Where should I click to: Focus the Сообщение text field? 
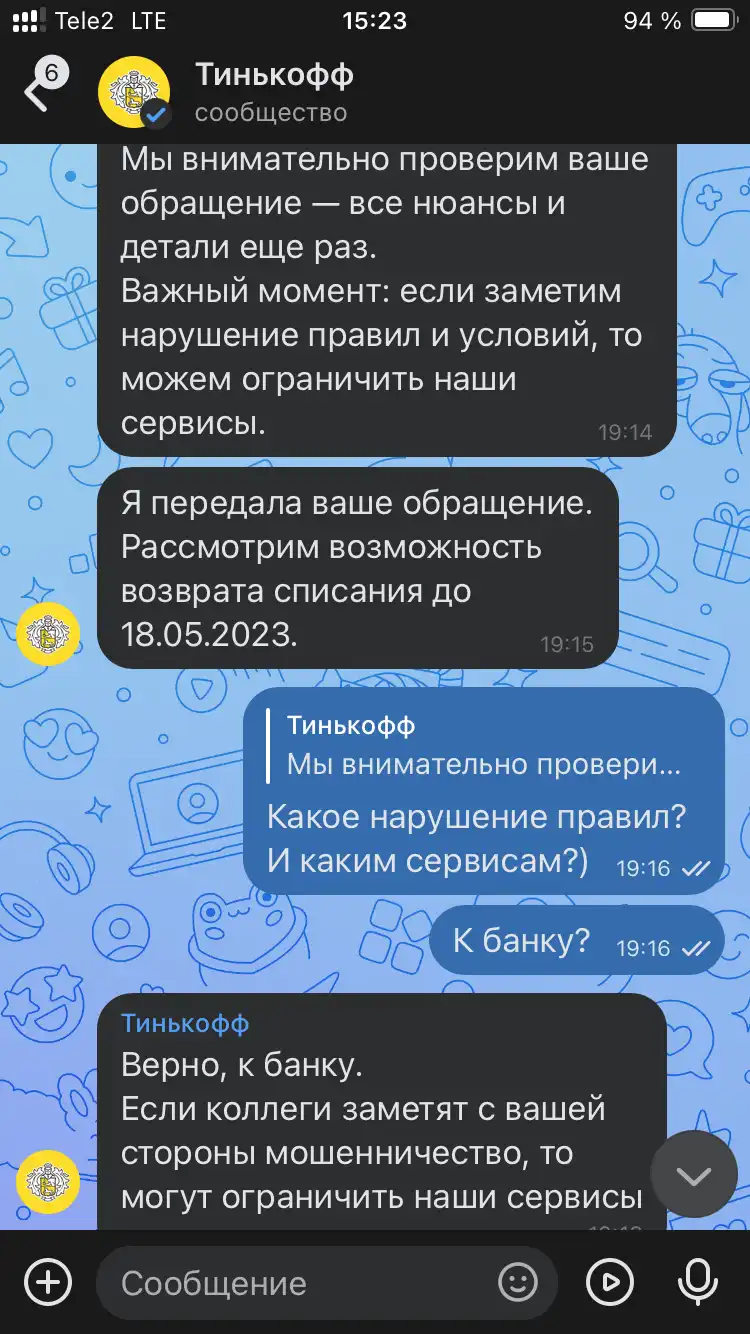point(300,1283)
